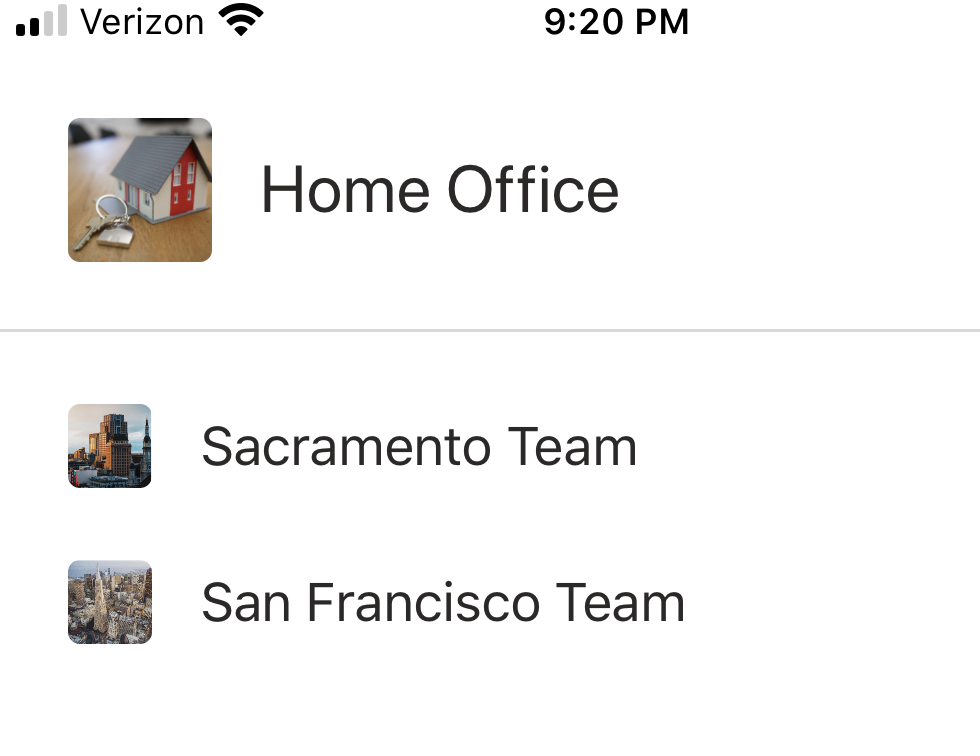
Task: Open the San Francisco Team
Action: [442, 602]
